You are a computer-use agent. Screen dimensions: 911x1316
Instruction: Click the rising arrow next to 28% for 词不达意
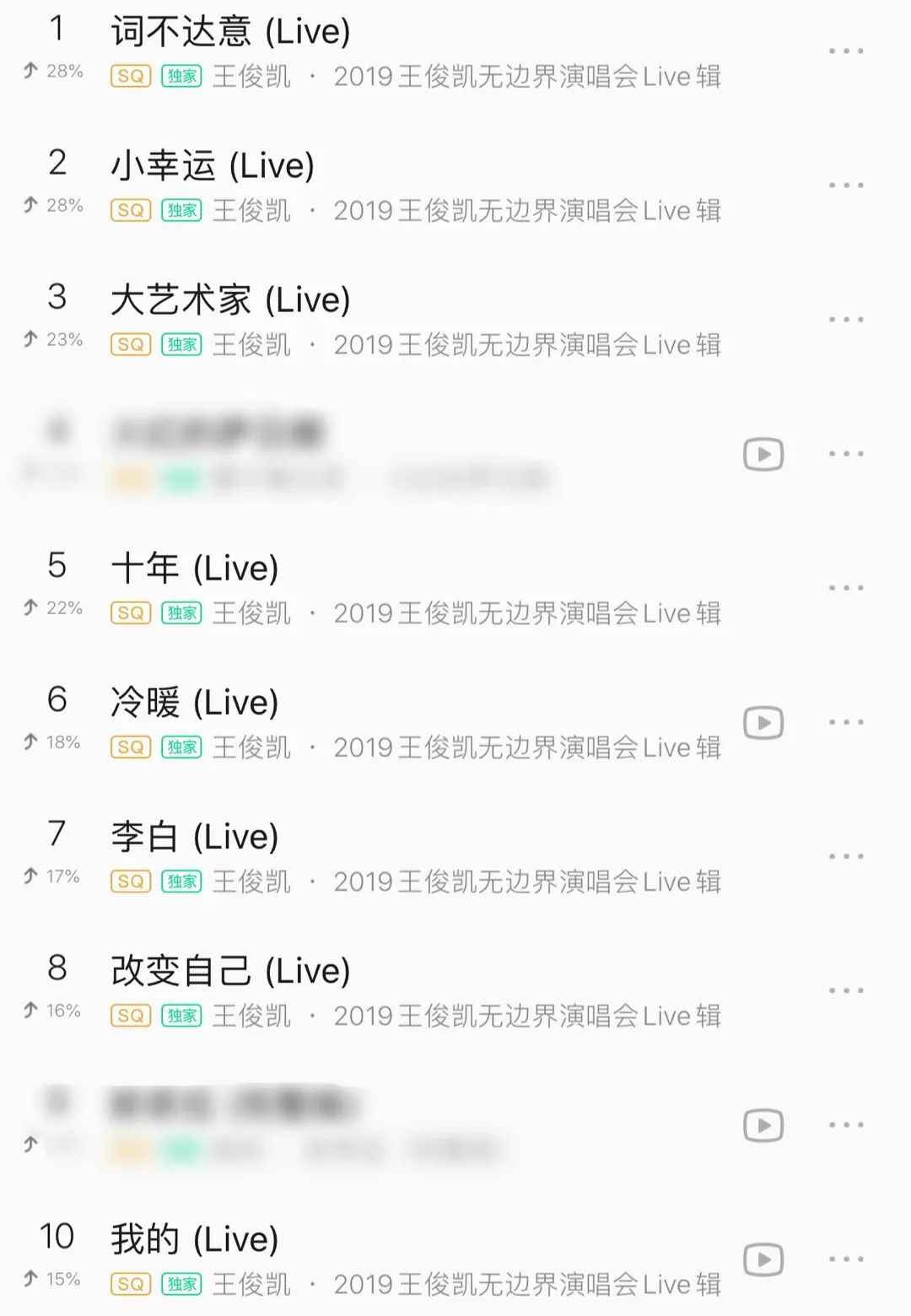(30, 71)
